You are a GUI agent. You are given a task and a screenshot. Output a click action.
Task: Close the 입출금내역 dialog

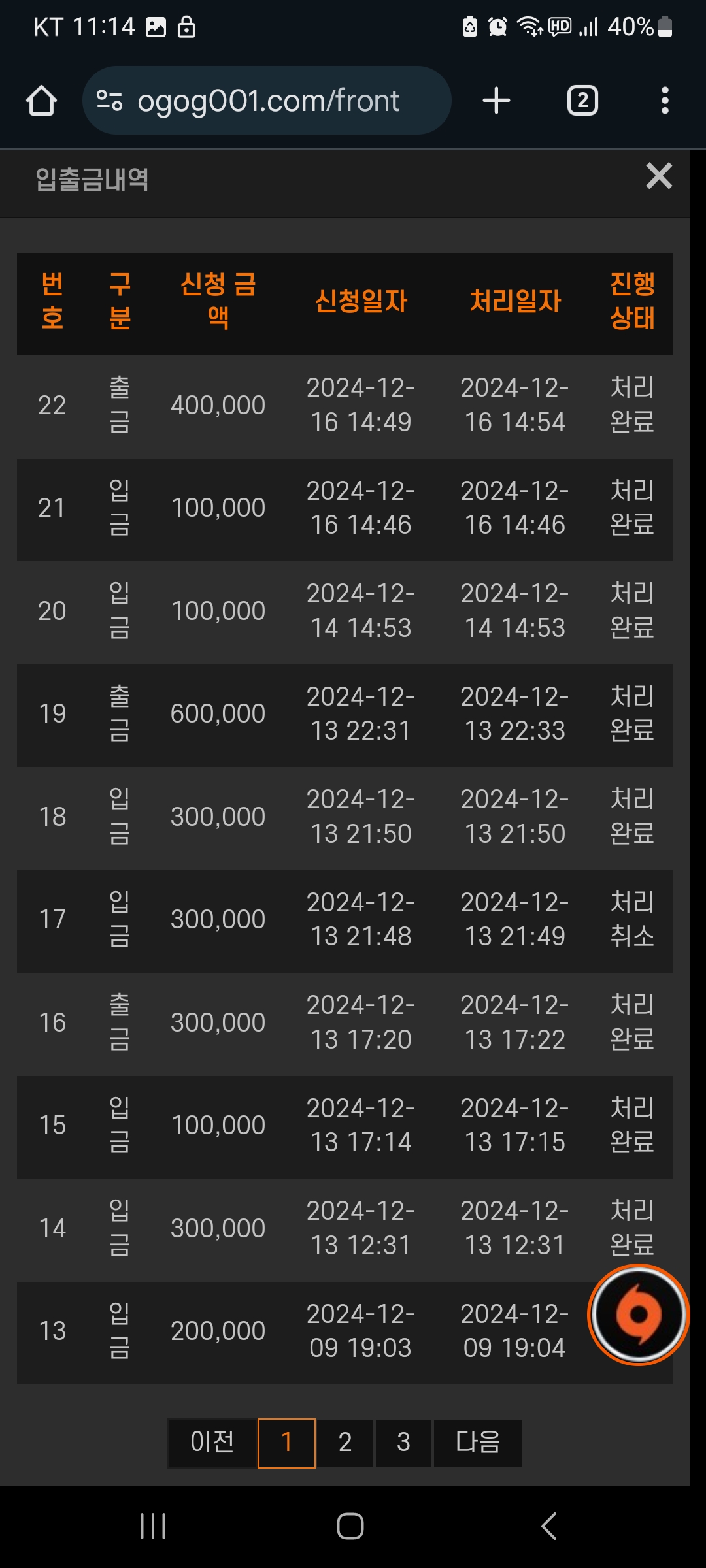click(x=659, y=176)
